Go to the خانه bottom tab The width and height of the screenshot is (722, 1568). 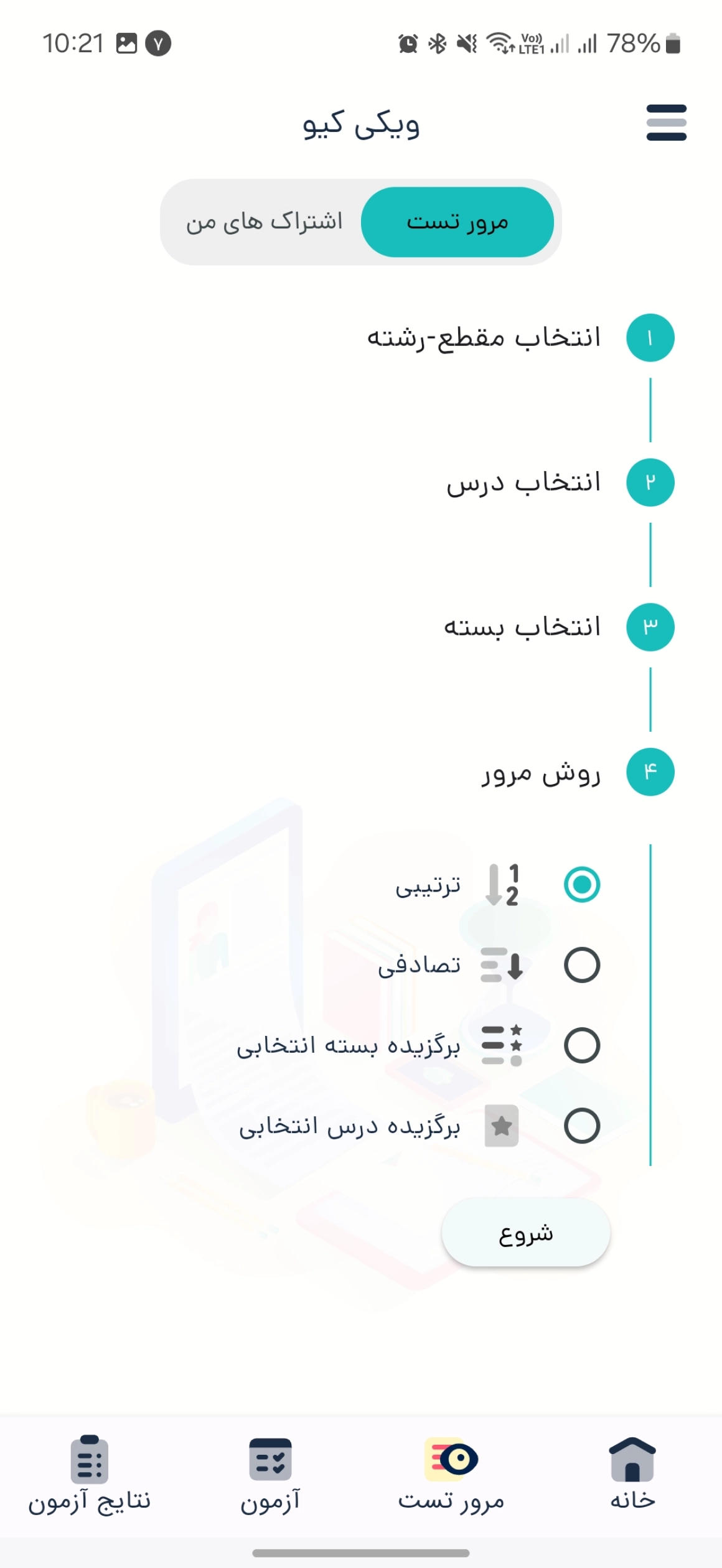632,1475
